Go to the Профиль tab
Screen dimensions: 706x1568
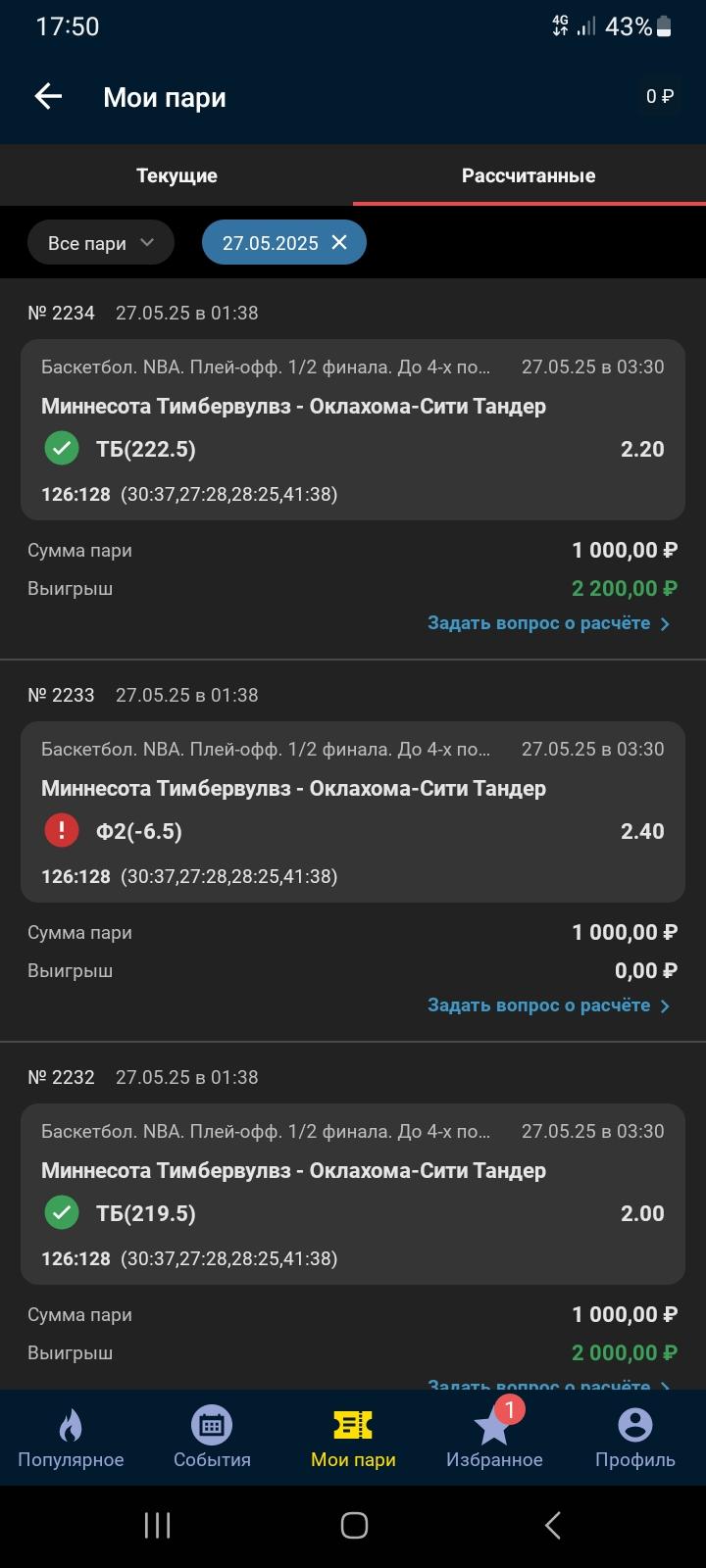coord(635,1438)
